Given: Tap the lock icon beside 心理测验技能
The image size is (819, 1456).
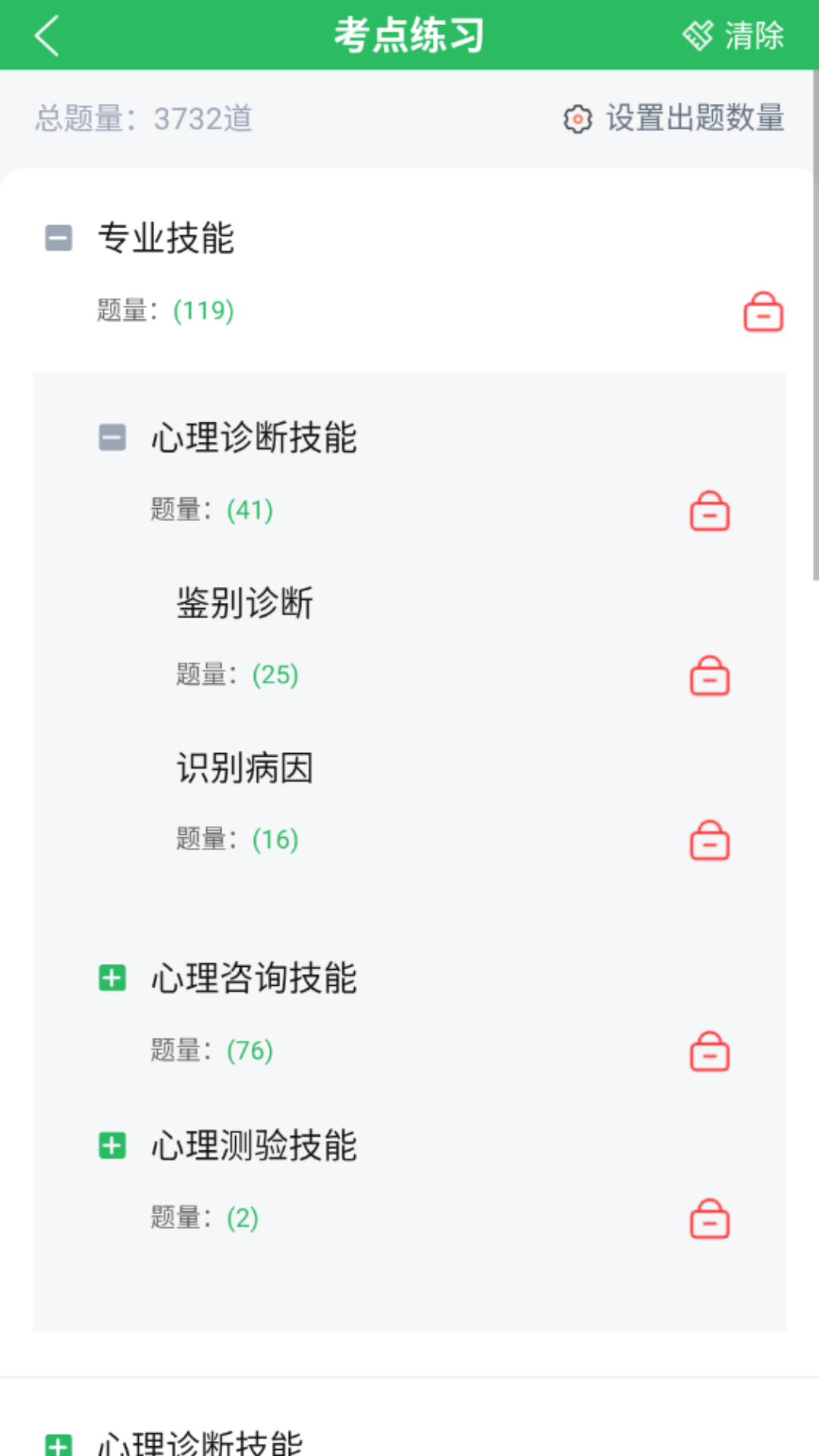Looking at the screenshot, I should click(x=709, y=1219).
